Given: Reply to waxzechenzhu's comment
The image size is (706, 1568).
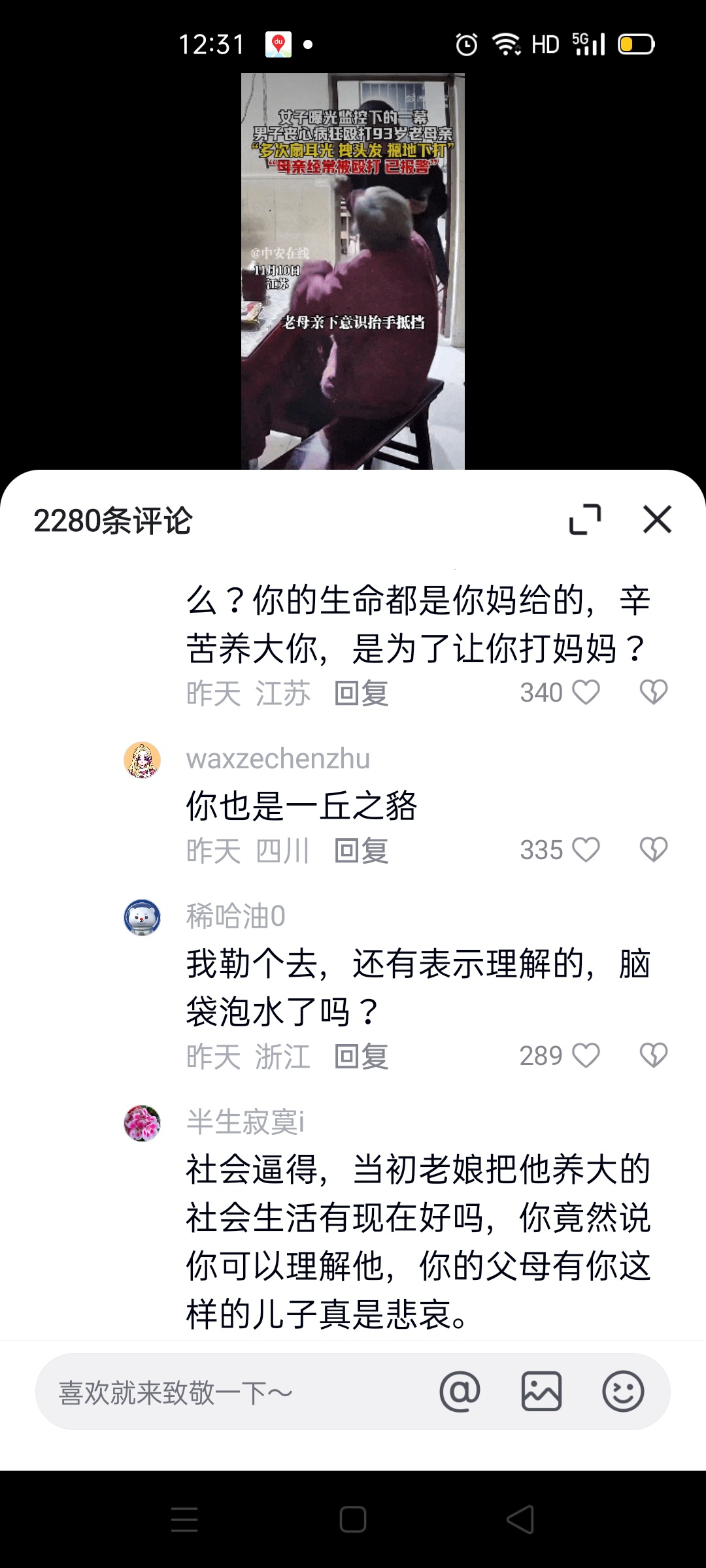Looking at the screenshot, I should 361,851.
